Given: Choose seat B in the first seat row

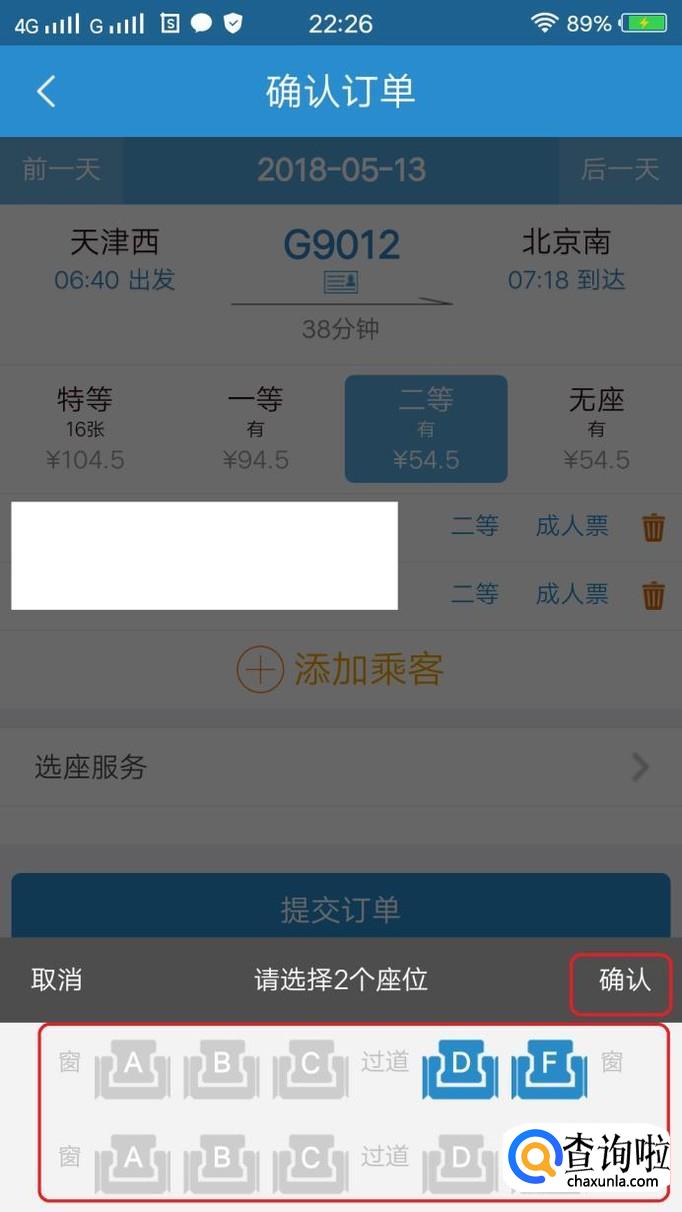Looking at the screenshot, I should 222,1069.
